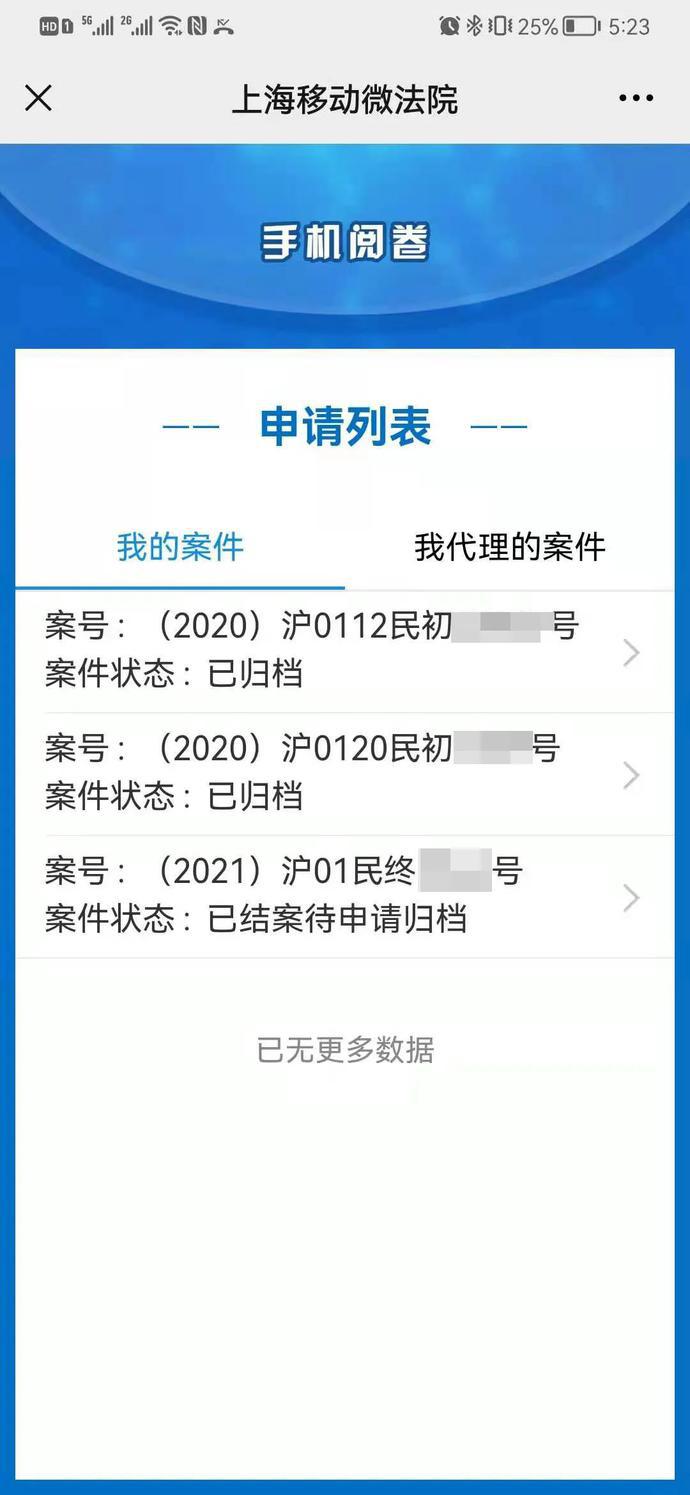The height and width of the screenshot is (1495, 690).
Task: Open case 沪01民终 awaiting archive
Action: [x=345, y=897]
